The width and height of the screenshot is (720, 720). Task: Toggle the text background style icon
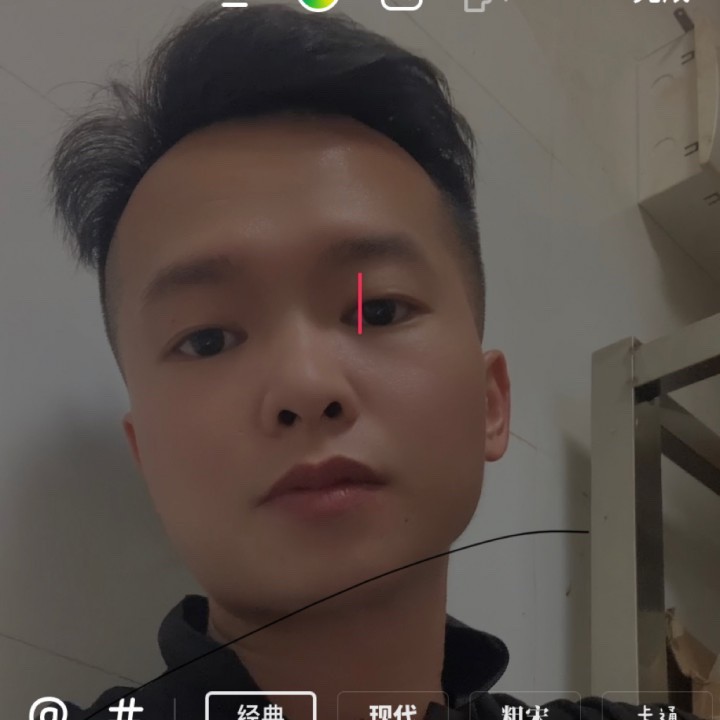point(401,4)
